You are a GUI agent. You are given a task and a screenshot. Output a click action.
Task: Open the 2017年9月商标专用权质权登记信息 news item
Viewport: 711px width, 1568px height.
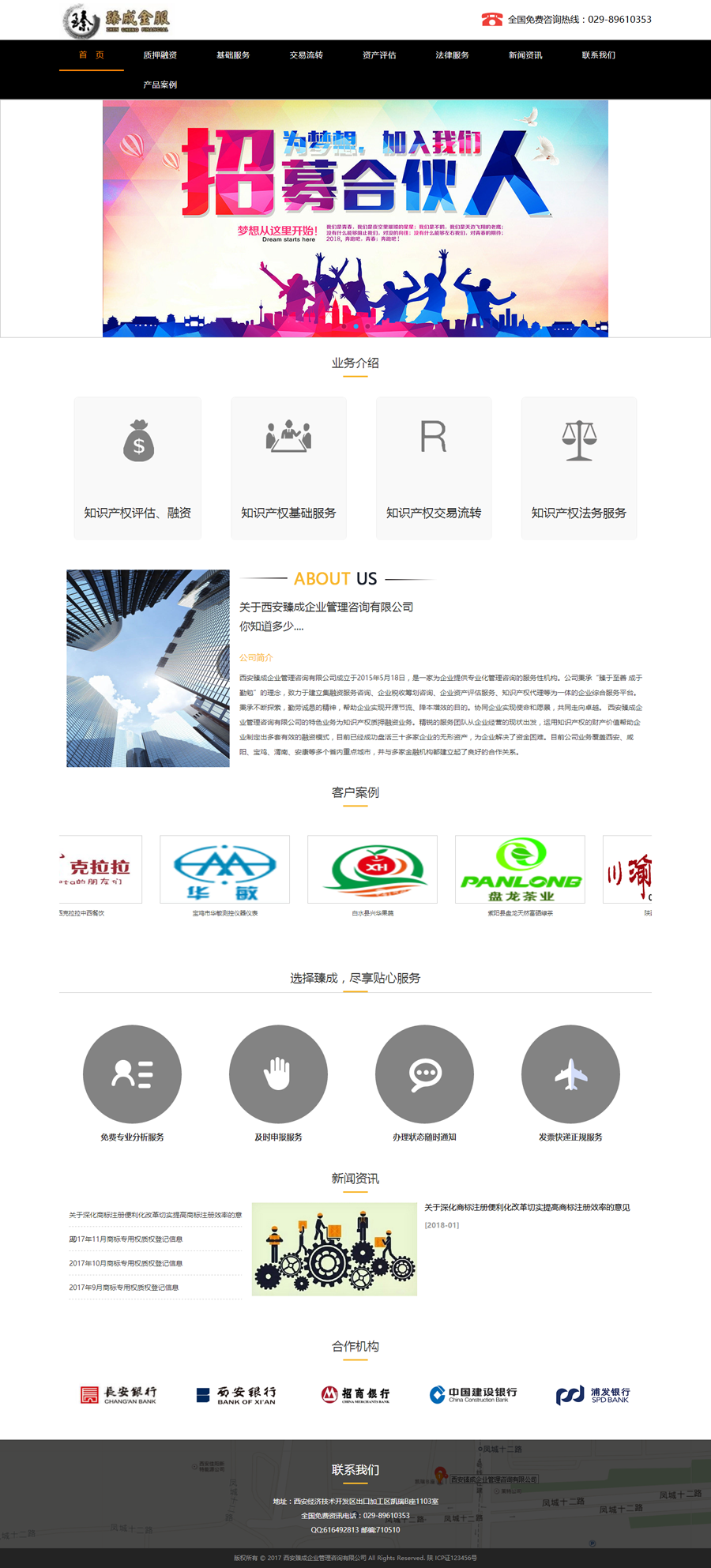pos(124,1288)
